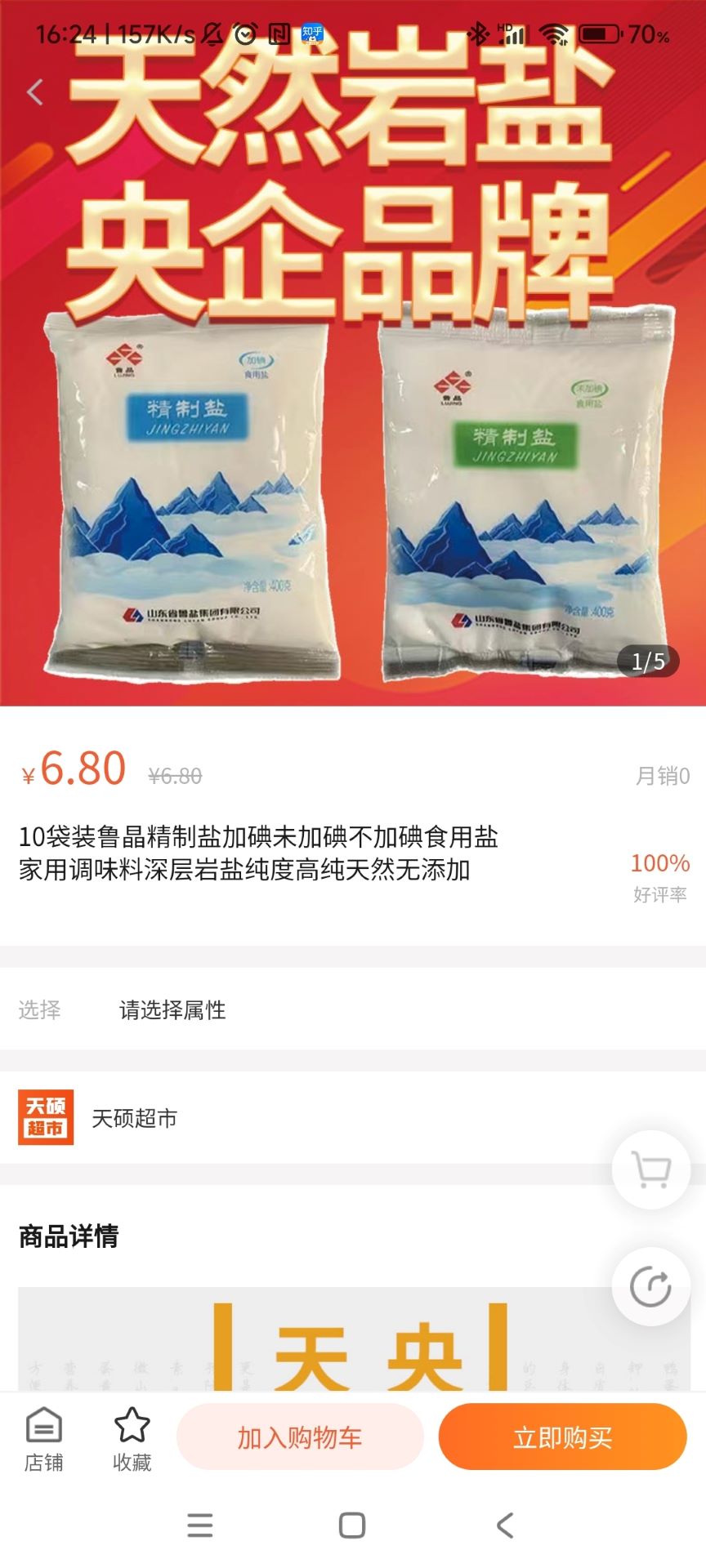Open the 选择 attribute selection row

(39, 1011)
